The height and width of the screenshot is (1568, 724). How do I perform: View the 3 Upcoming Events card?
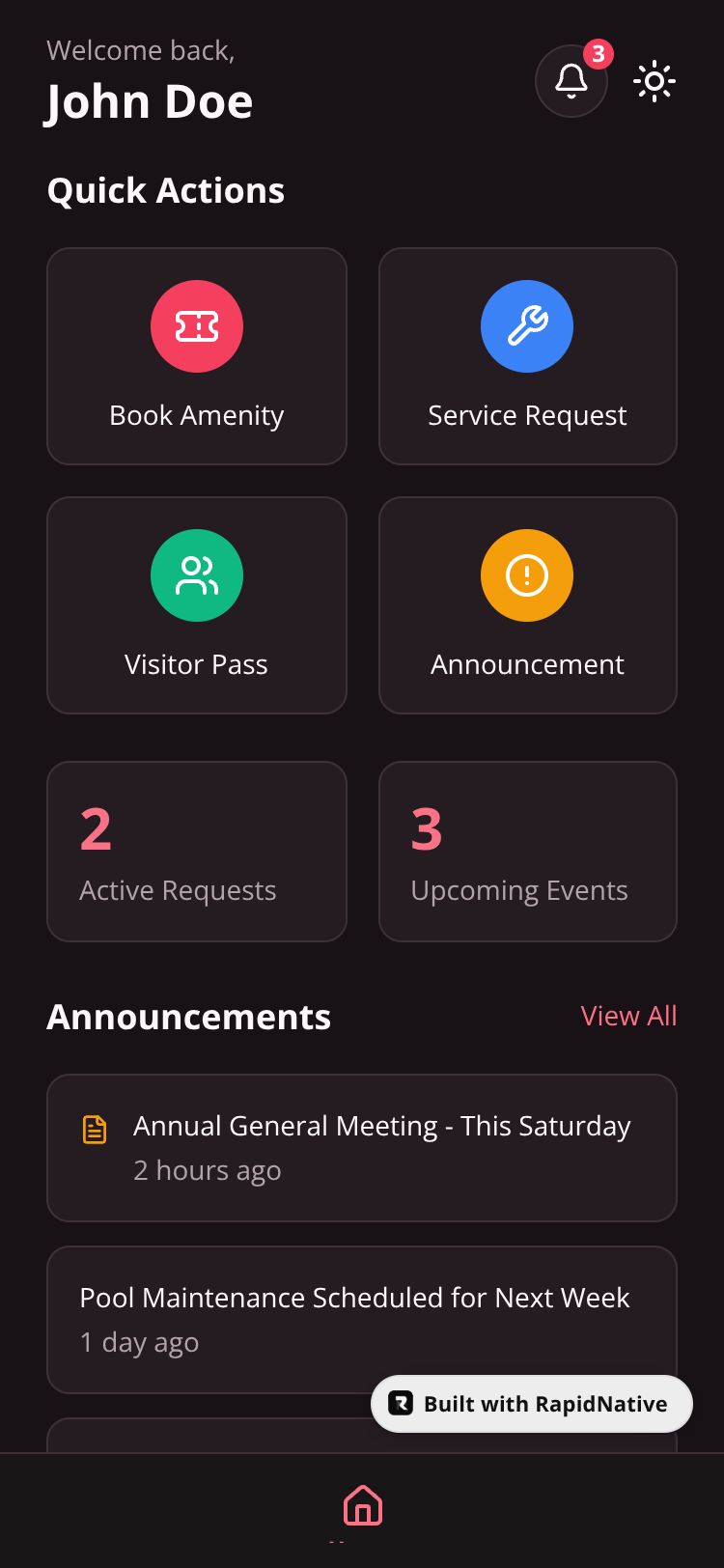click(x=527, y=852)
